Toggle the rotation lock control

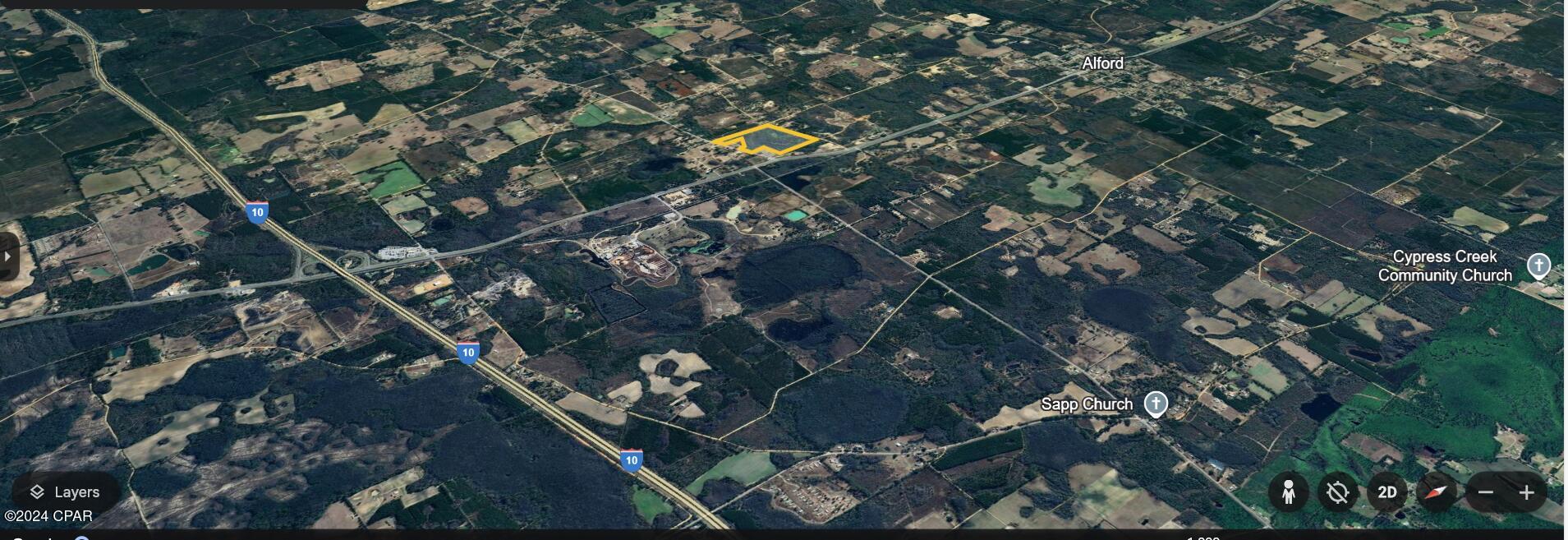tap(1337, 492)
